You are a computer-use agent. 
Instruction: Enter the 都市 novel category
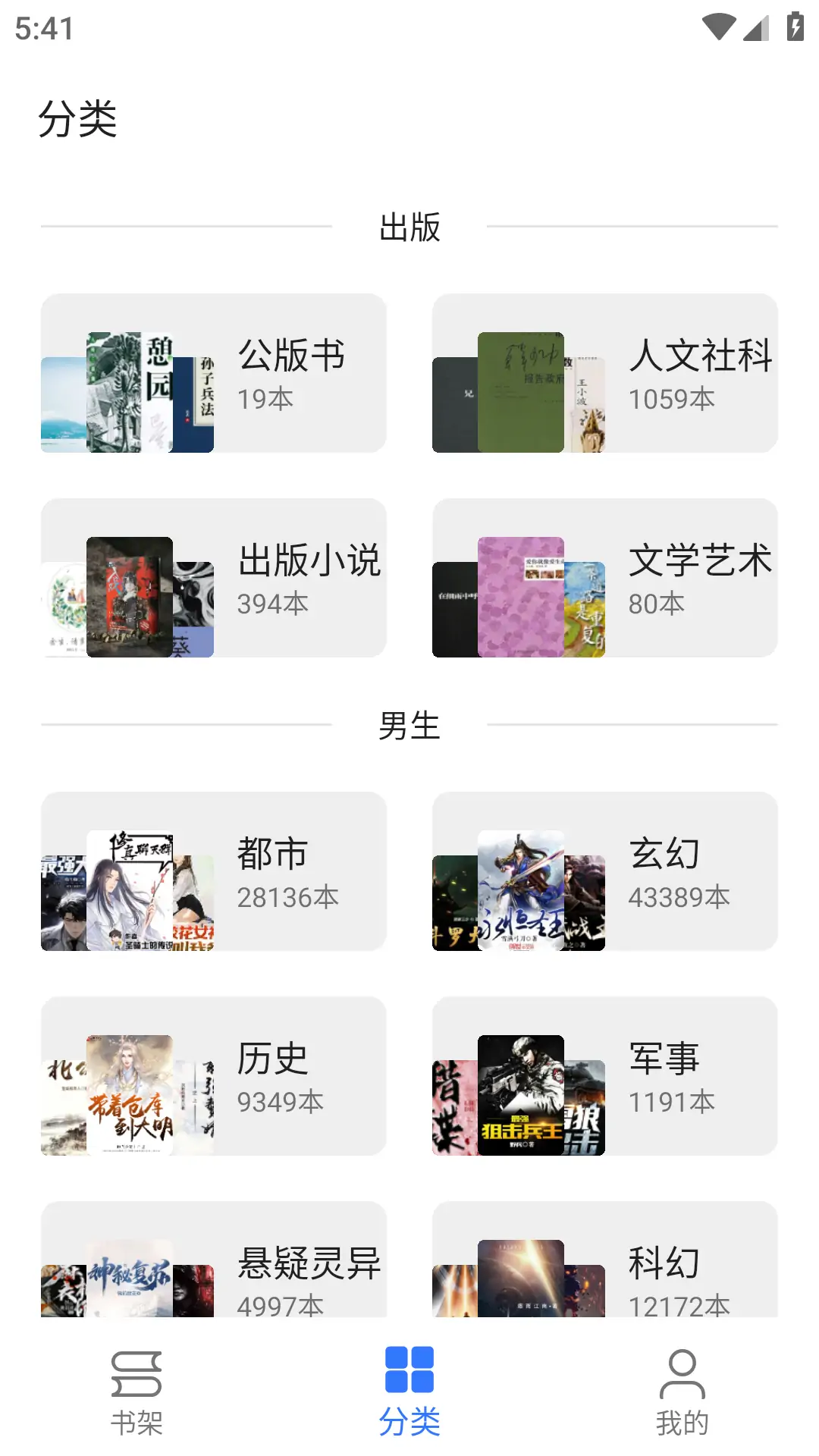pyautogui.click(x=216, y=871)
